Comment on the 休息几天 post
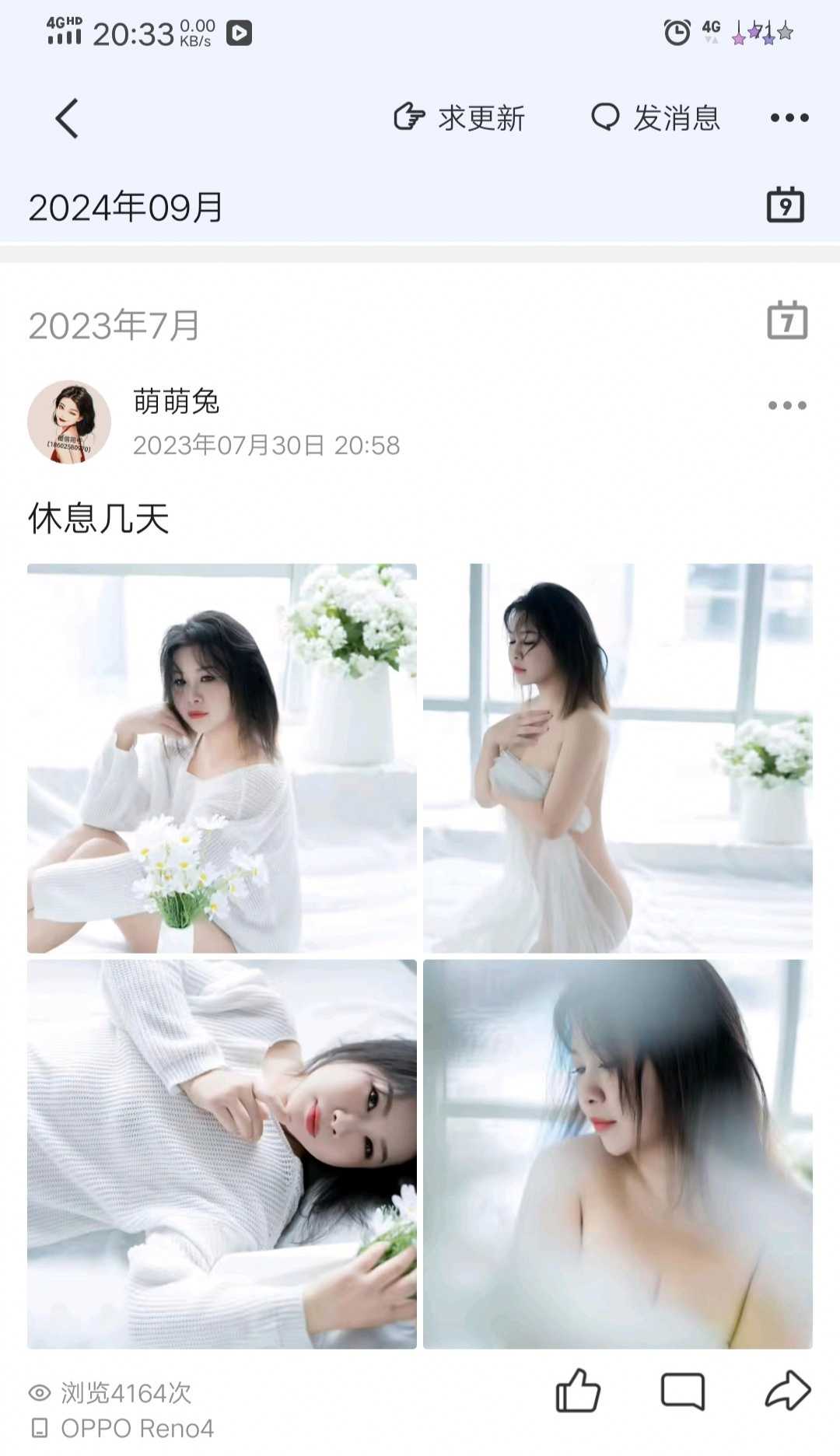Viewport: 840px width, 1456px height. click(682, 1390)
